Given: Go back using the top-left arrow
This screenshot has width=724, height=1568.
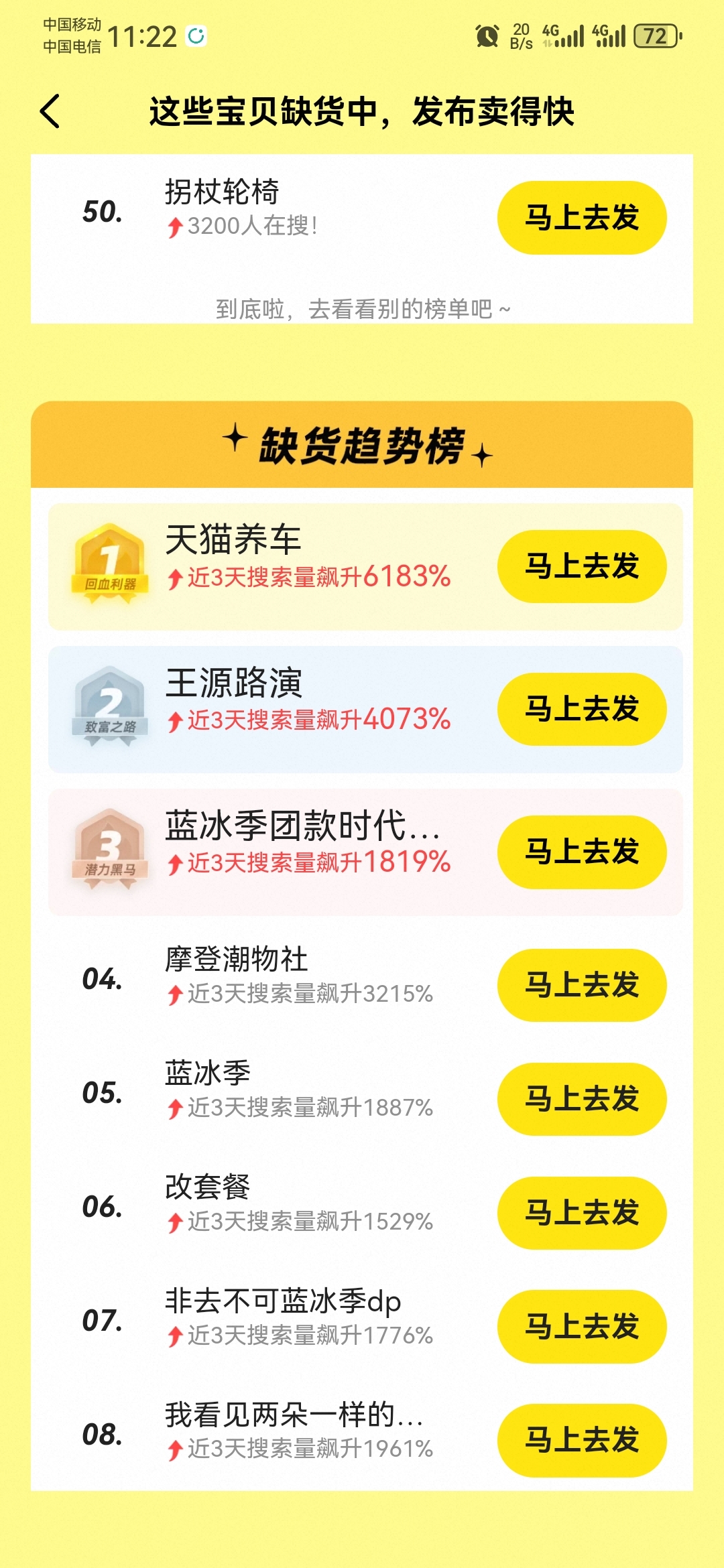Looking at the screenshot, I should pyautogui.click(x=50, y=111).
